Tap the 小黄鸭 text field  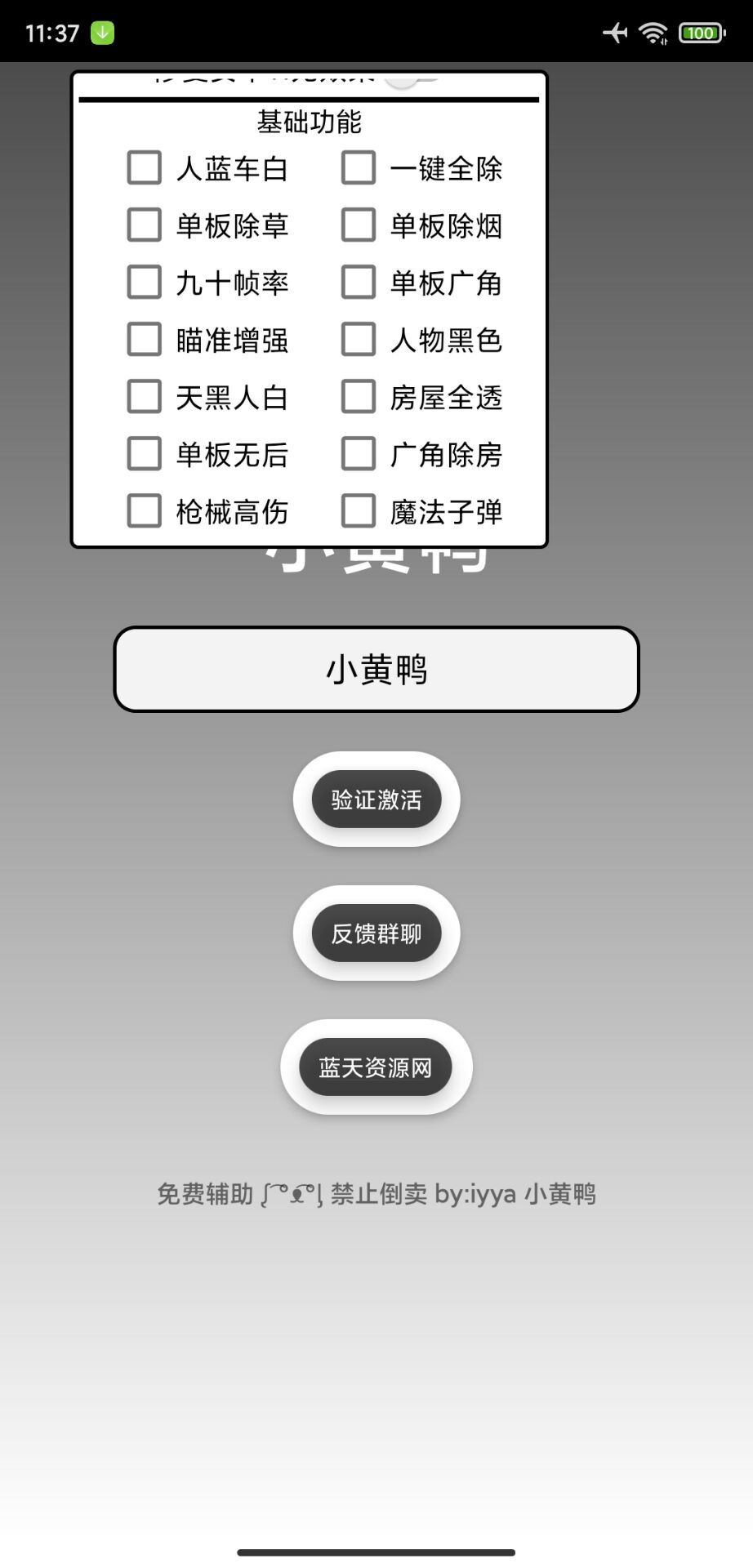tap(376, 670)
